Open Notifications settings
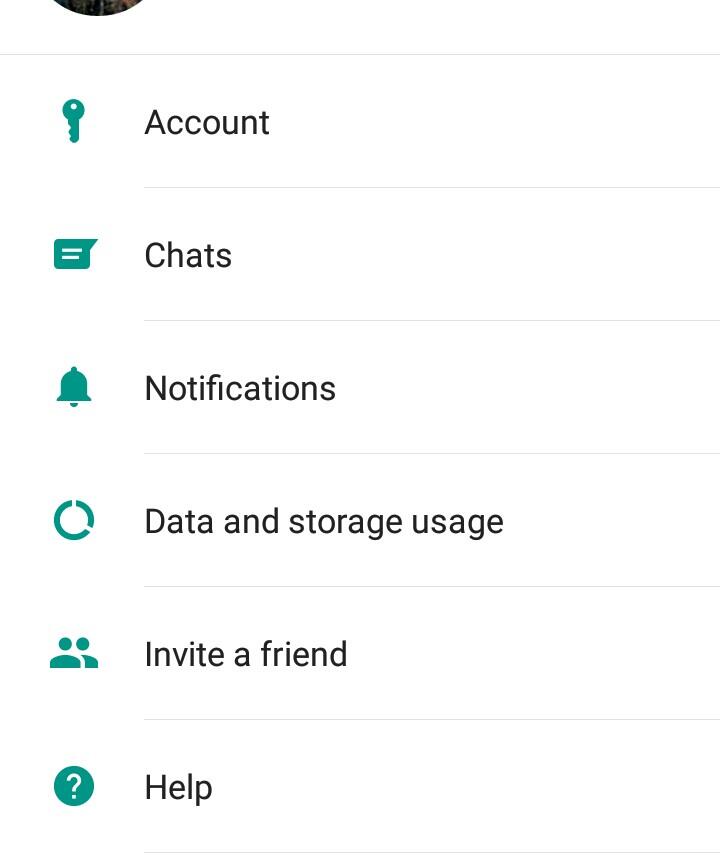This screenshot has width=720, height=863. click(x=240, y=388)
